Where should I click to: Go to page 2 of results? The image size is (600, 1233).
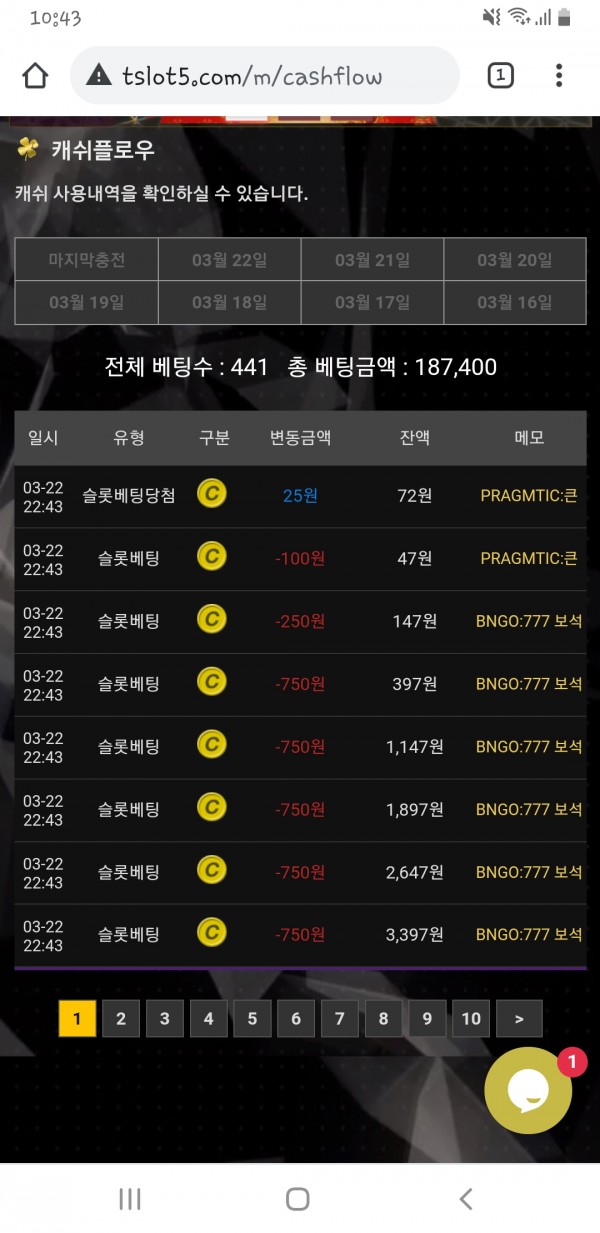tap(121, 1019)
